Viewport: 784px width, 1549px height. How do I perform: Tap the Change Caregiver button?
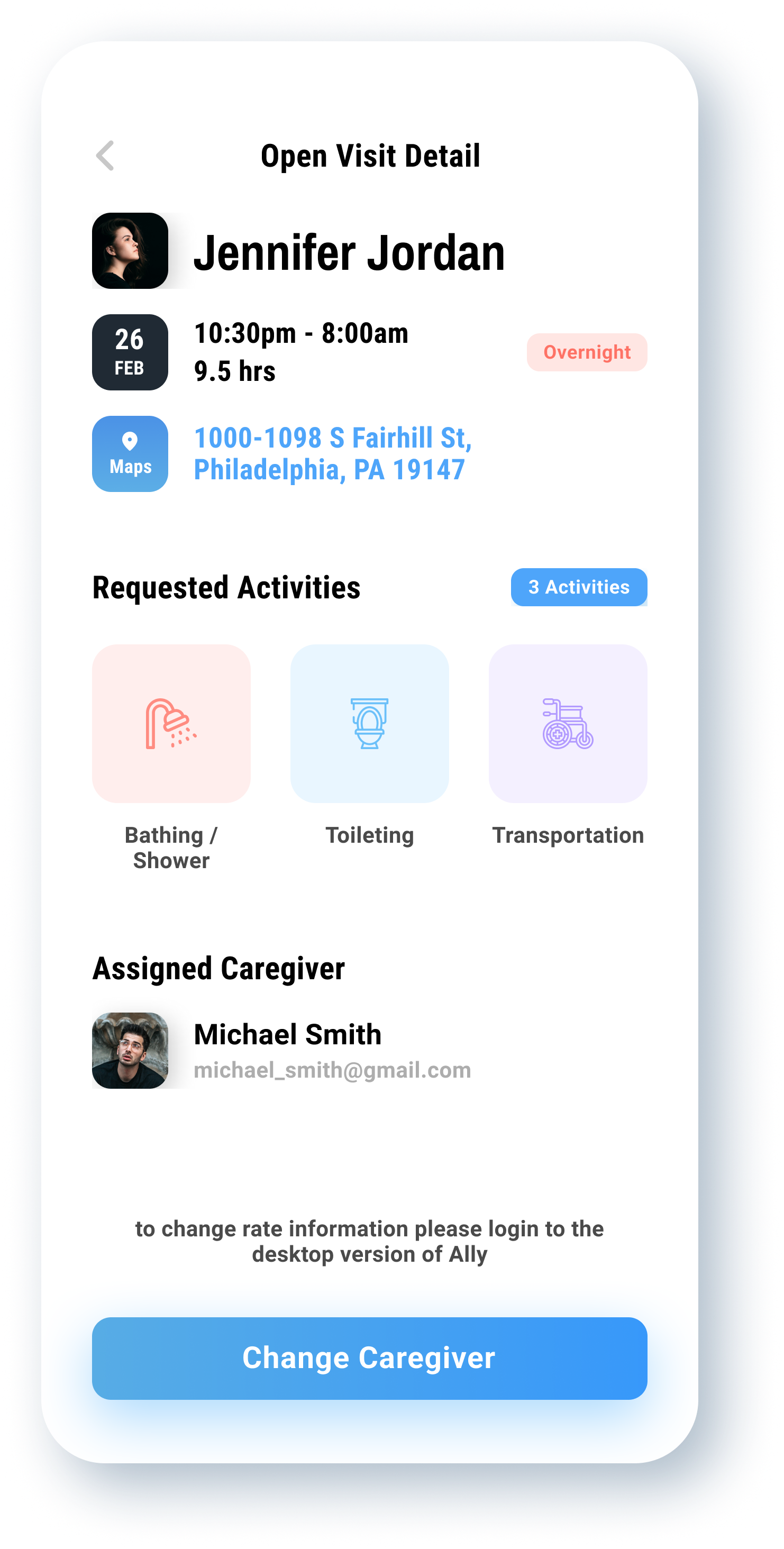click(369, 1359)
